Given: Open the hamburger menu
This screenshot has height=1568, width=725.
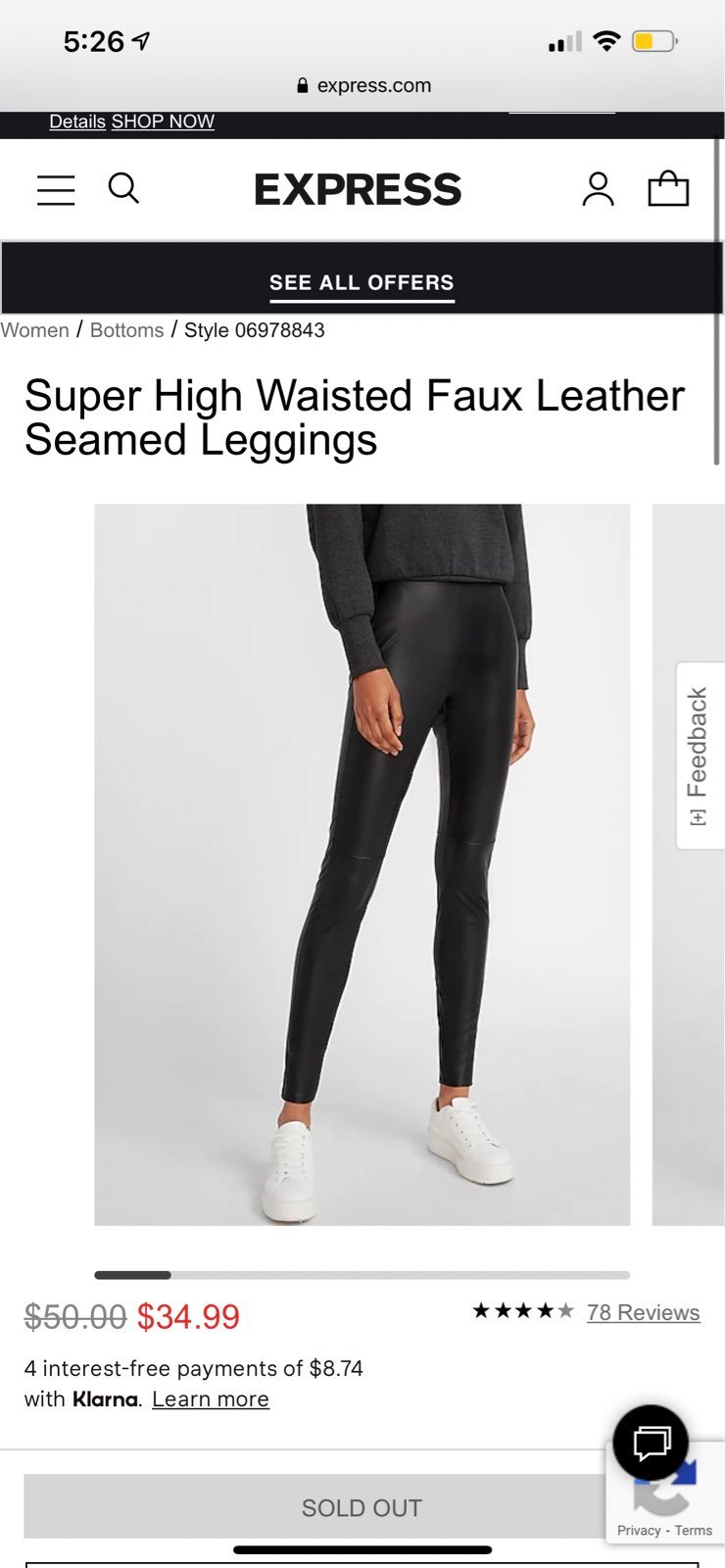Looking at the screenshot, I should (56, 190).
